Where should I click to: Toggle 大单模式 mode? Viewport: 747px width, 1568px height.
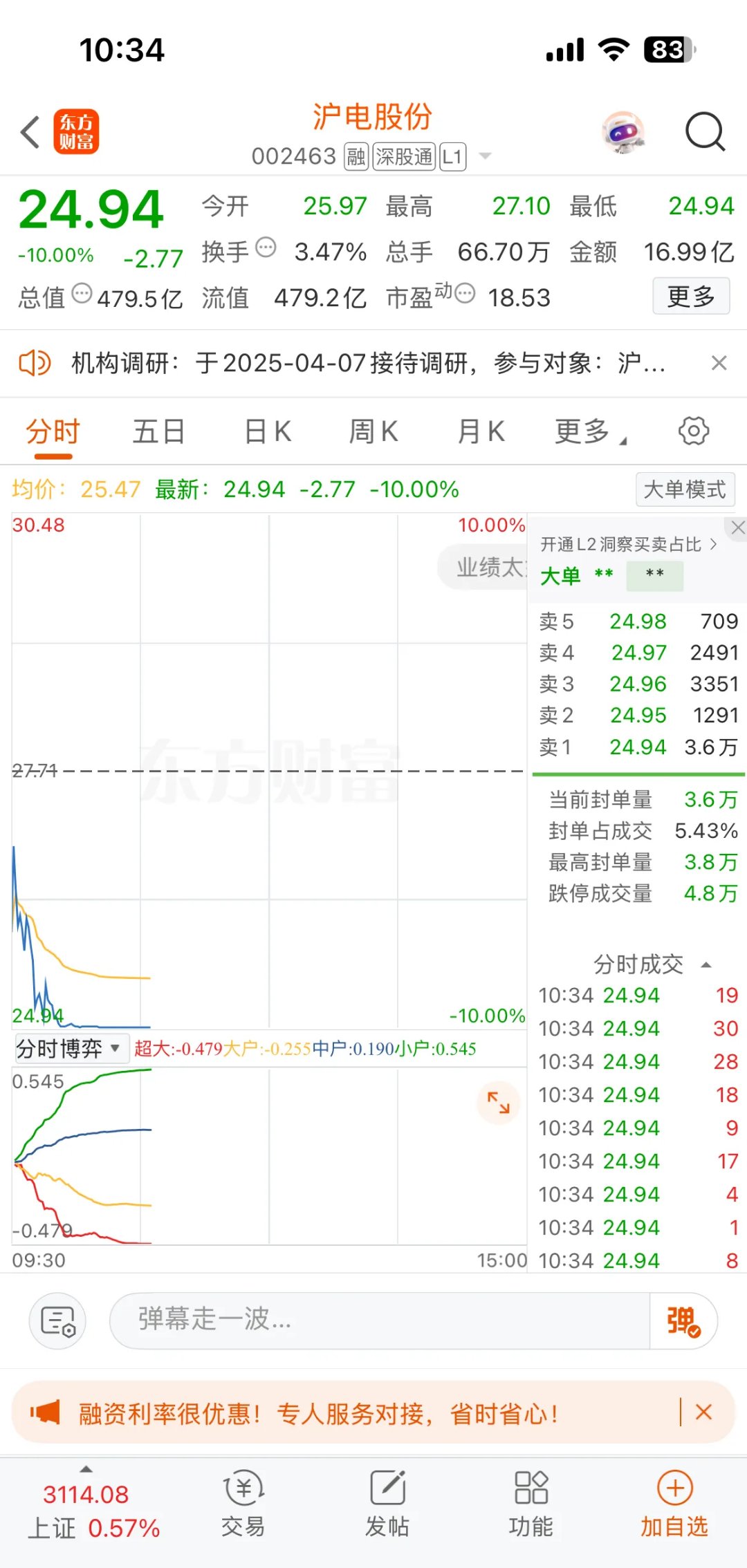pos(684,489)
